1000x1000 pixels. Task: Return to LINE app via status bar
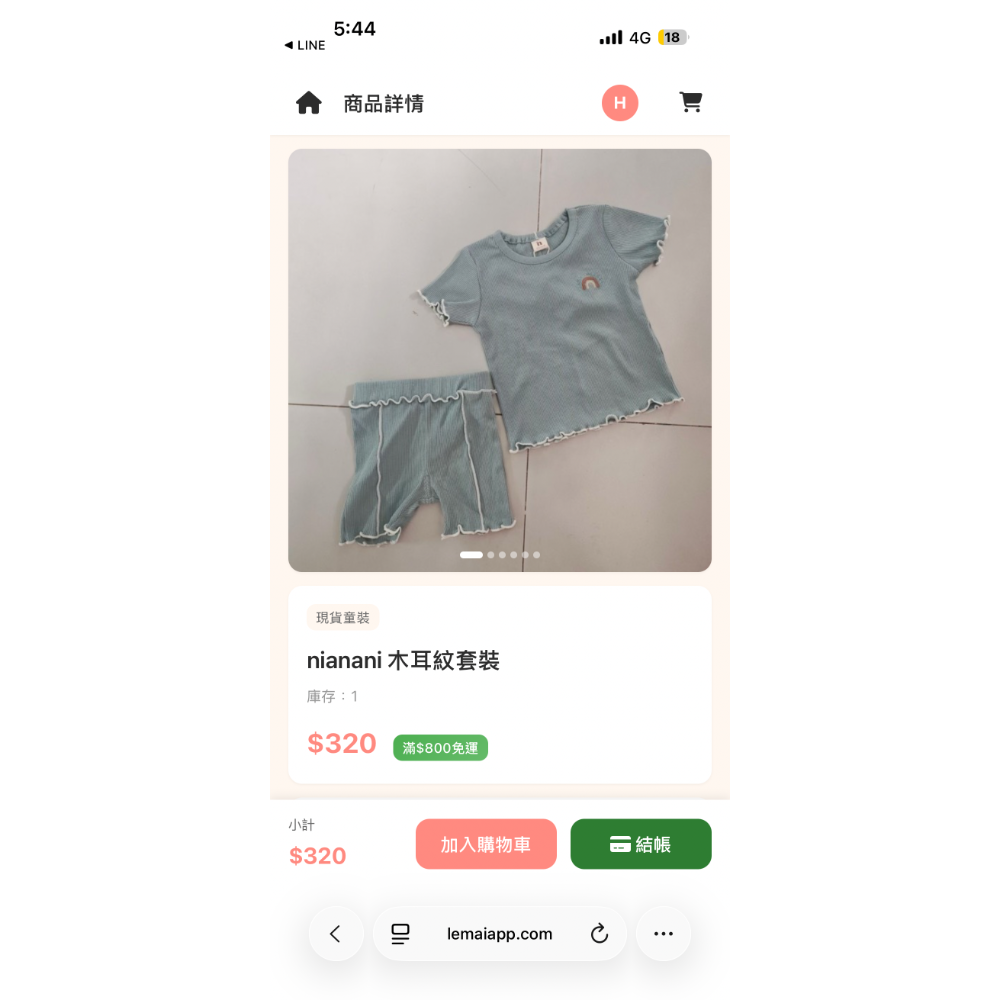[305, 45]
